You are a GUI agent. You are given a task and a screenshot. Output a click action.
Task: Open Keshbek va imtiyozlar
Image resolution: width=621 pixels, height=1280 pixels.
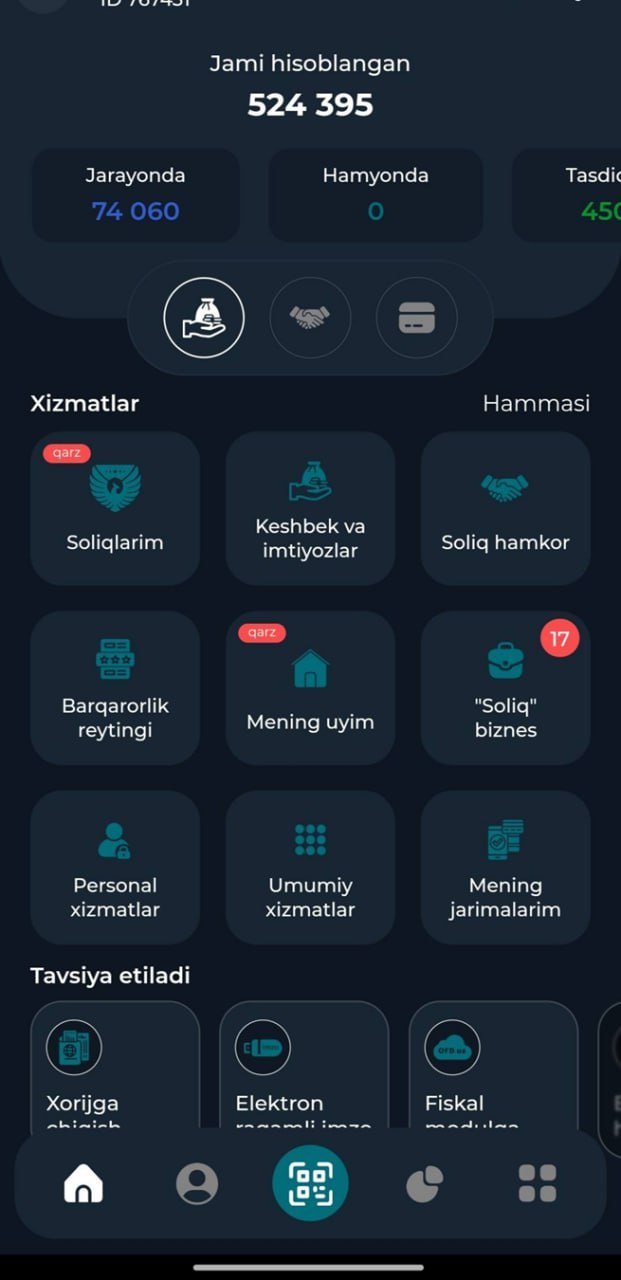pos(310,508)
